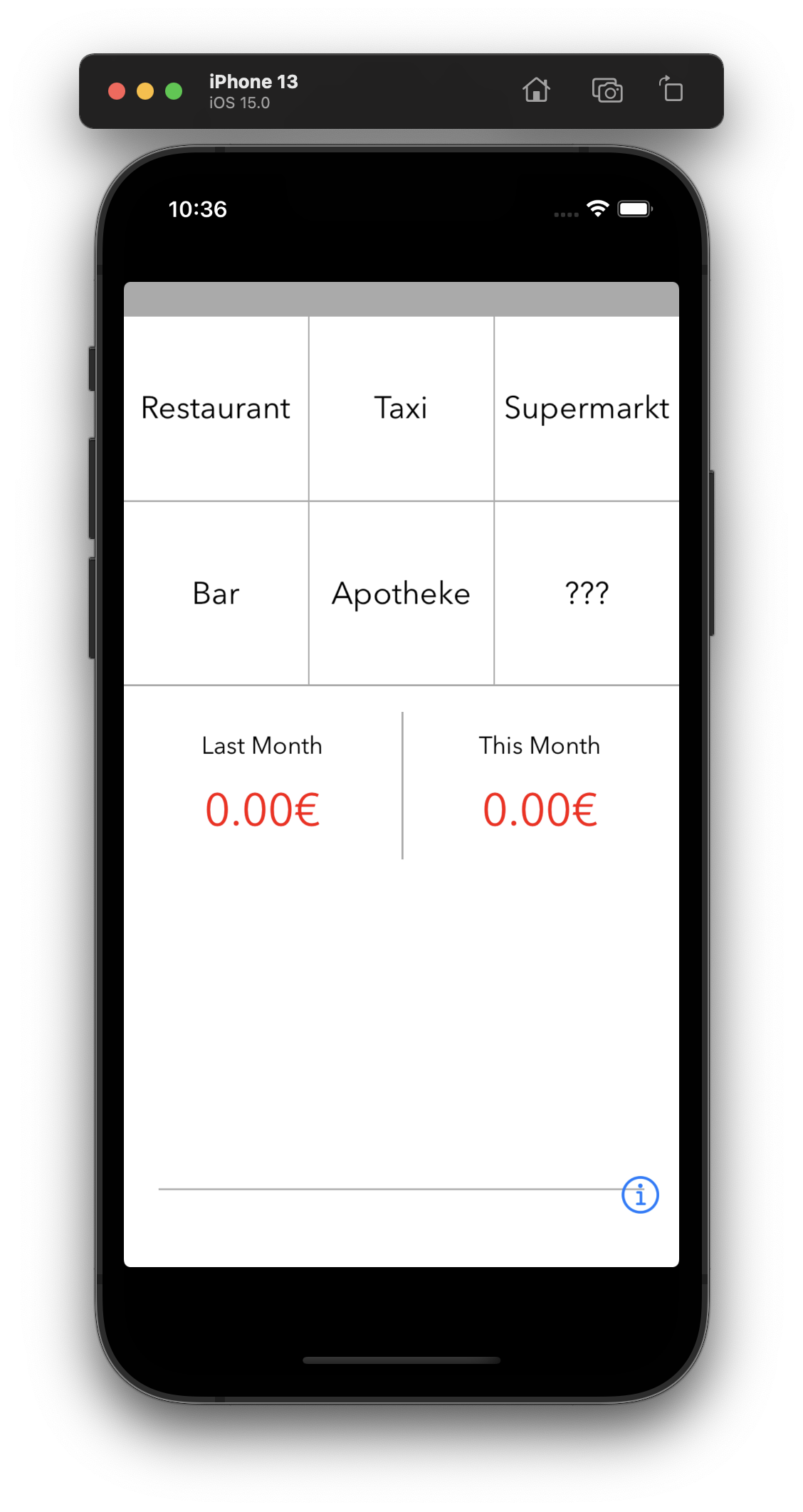Choose the Taxi category tile
Screen dimensions: 803x1512
(x=401, y=408)
